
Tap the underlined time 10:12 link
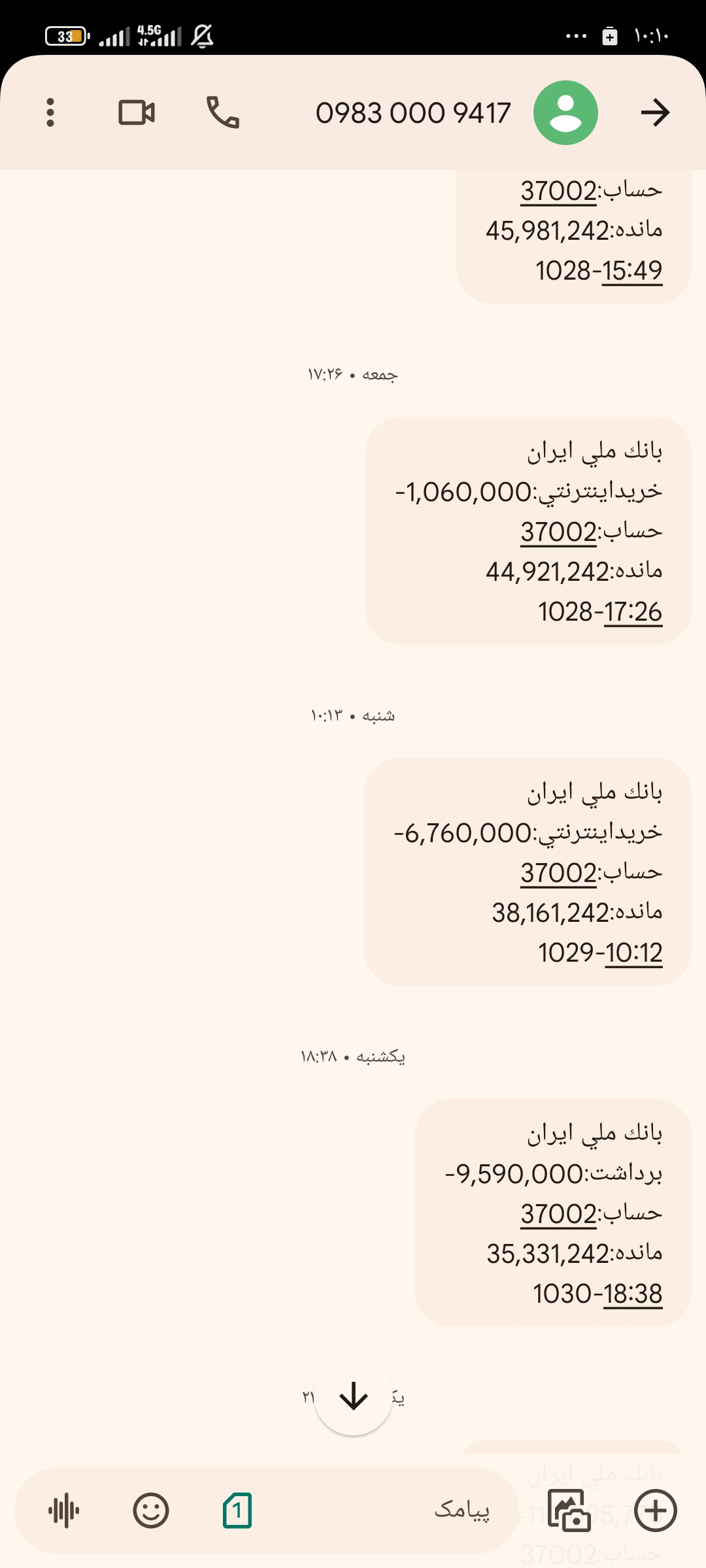pos(633,953)
